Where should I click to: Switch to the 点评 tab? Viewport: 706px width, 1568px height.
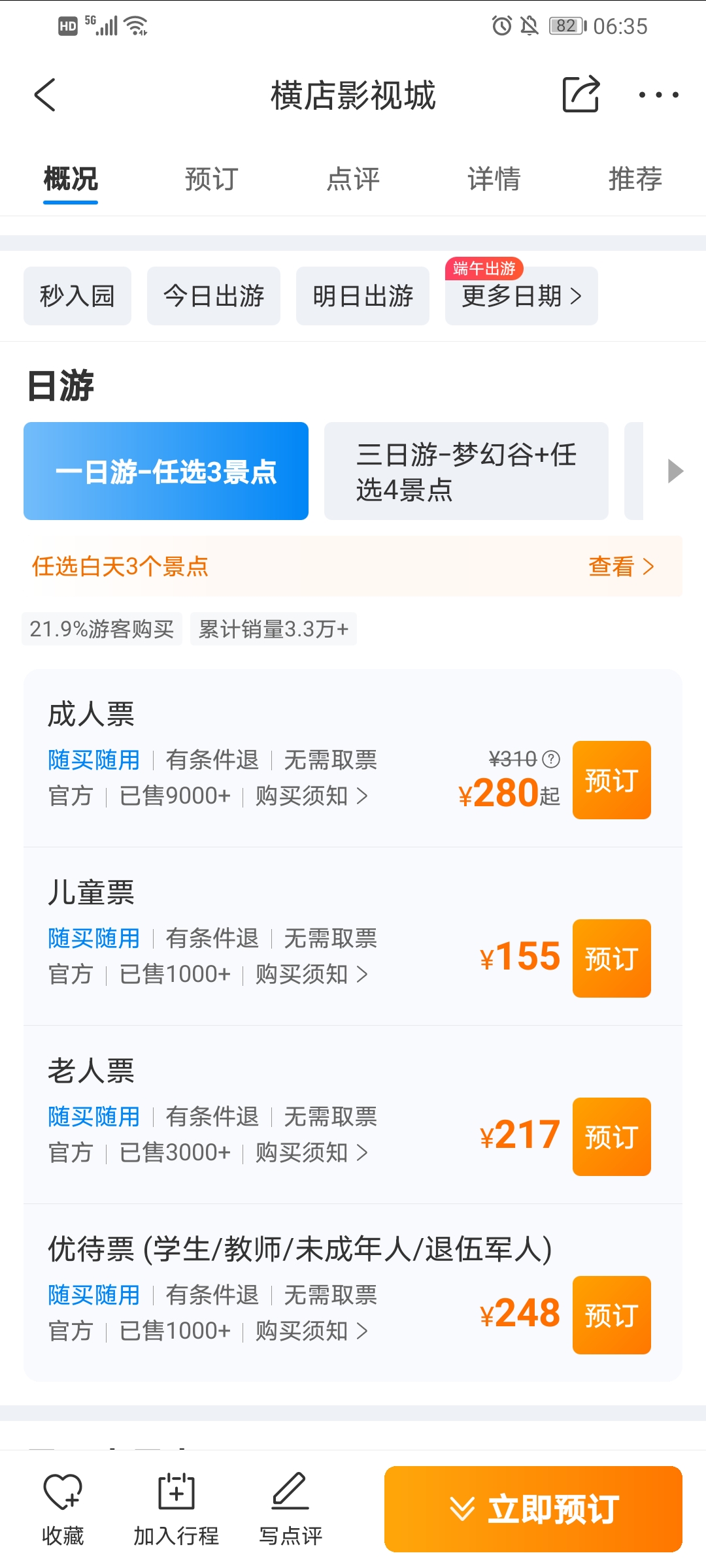click(353, 179)
